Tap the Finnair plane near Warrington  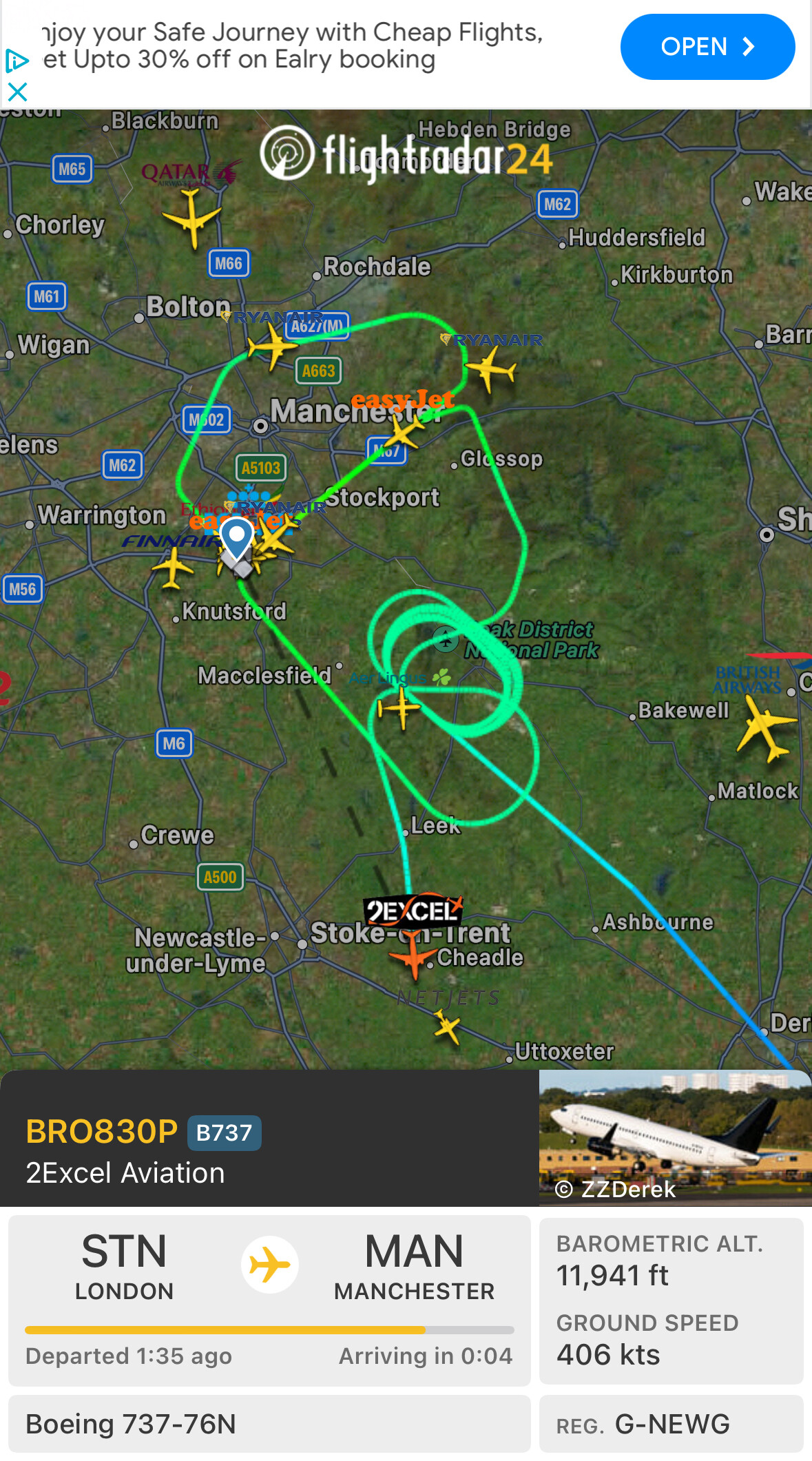pyautogui.click(x=172, y=568)
